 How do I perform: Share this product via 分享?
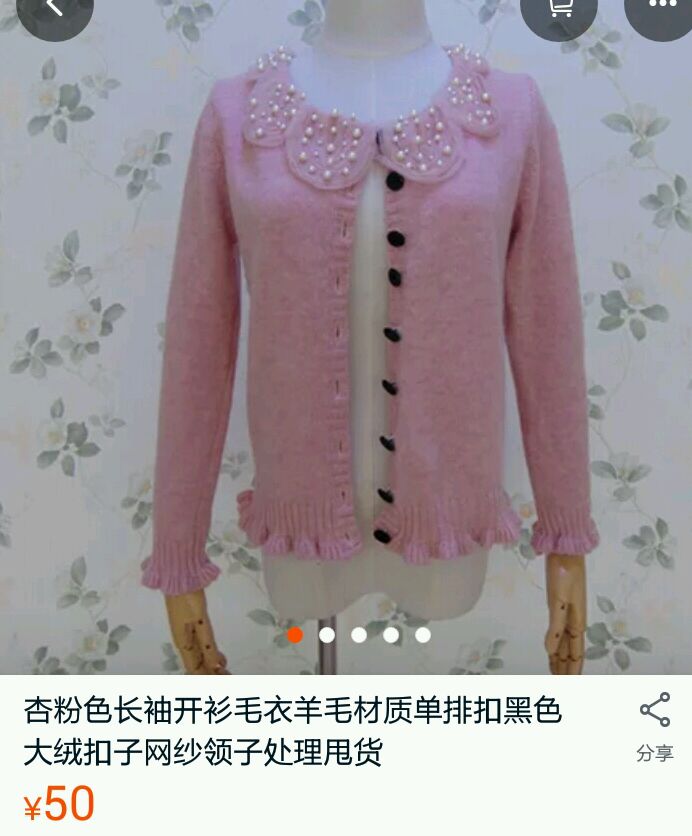655,727
